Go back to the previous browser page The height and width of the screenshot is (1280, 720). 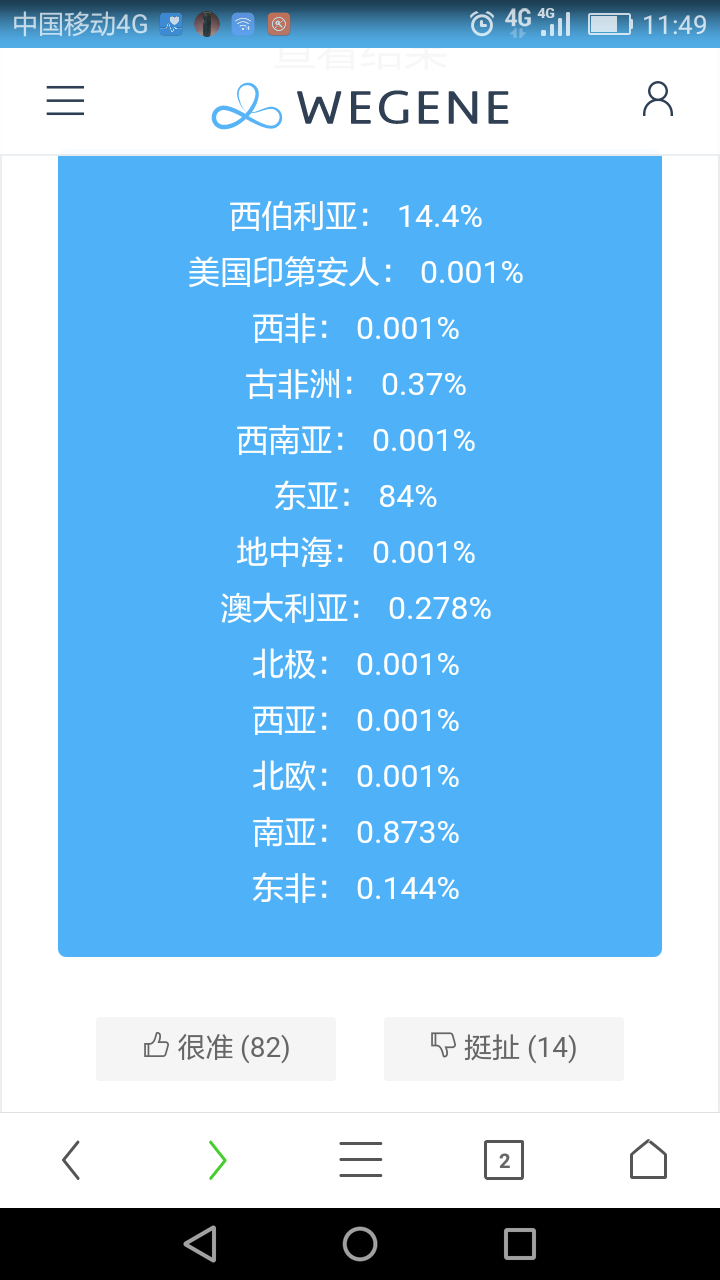tap(71, 1160)
